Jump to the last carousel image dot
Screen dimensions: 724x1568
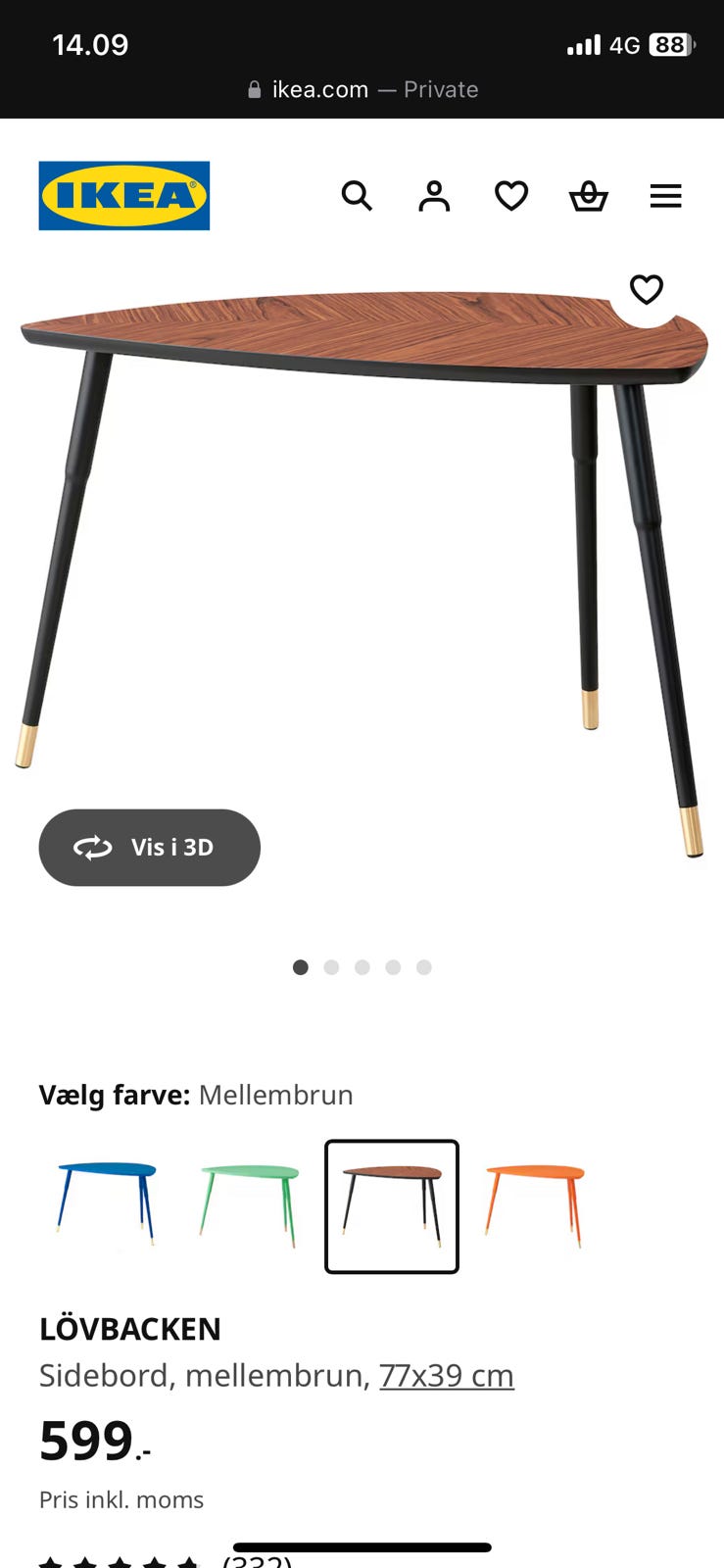tap(424, 967)
